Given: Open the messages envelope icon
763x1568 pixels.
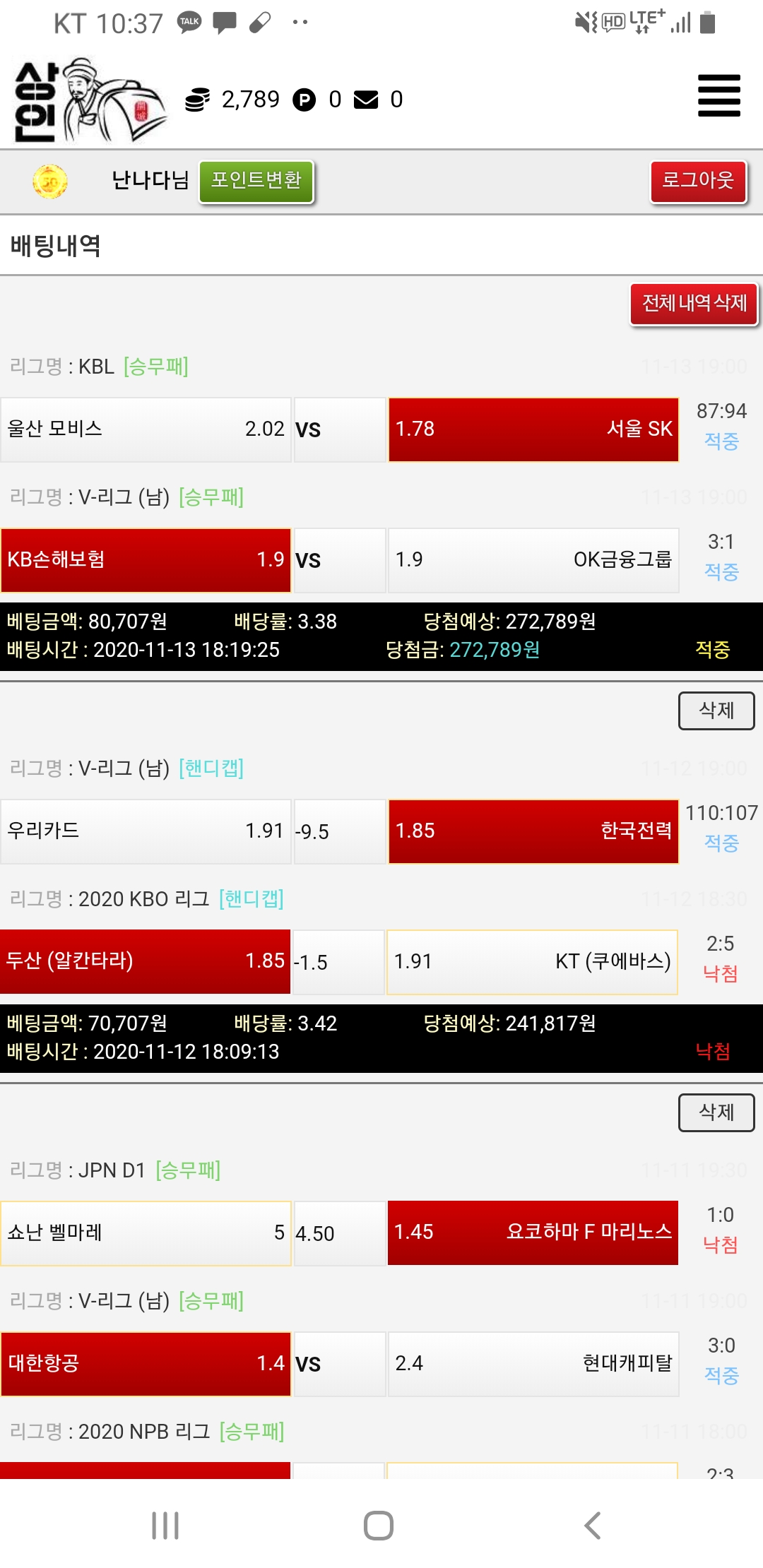Looking at the screenshot, I should pos(366,100).
